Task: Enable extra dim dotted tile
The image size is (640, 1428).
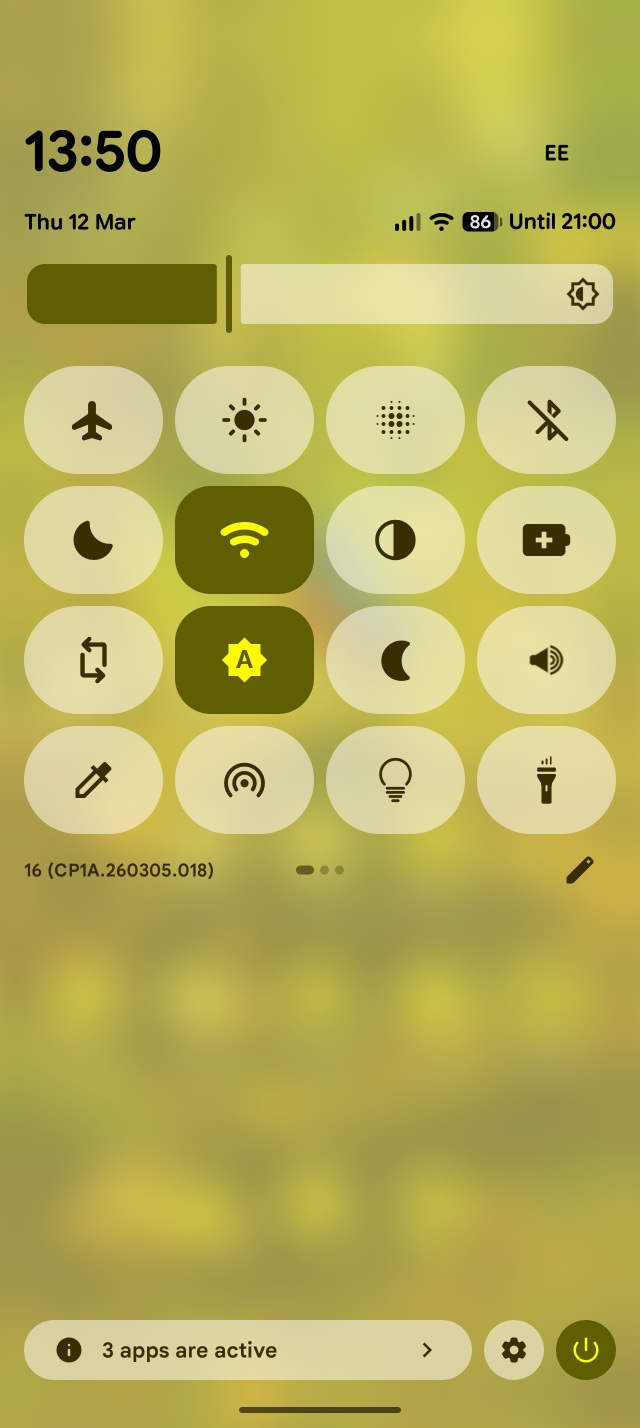Action: click(x=395, y=420)
